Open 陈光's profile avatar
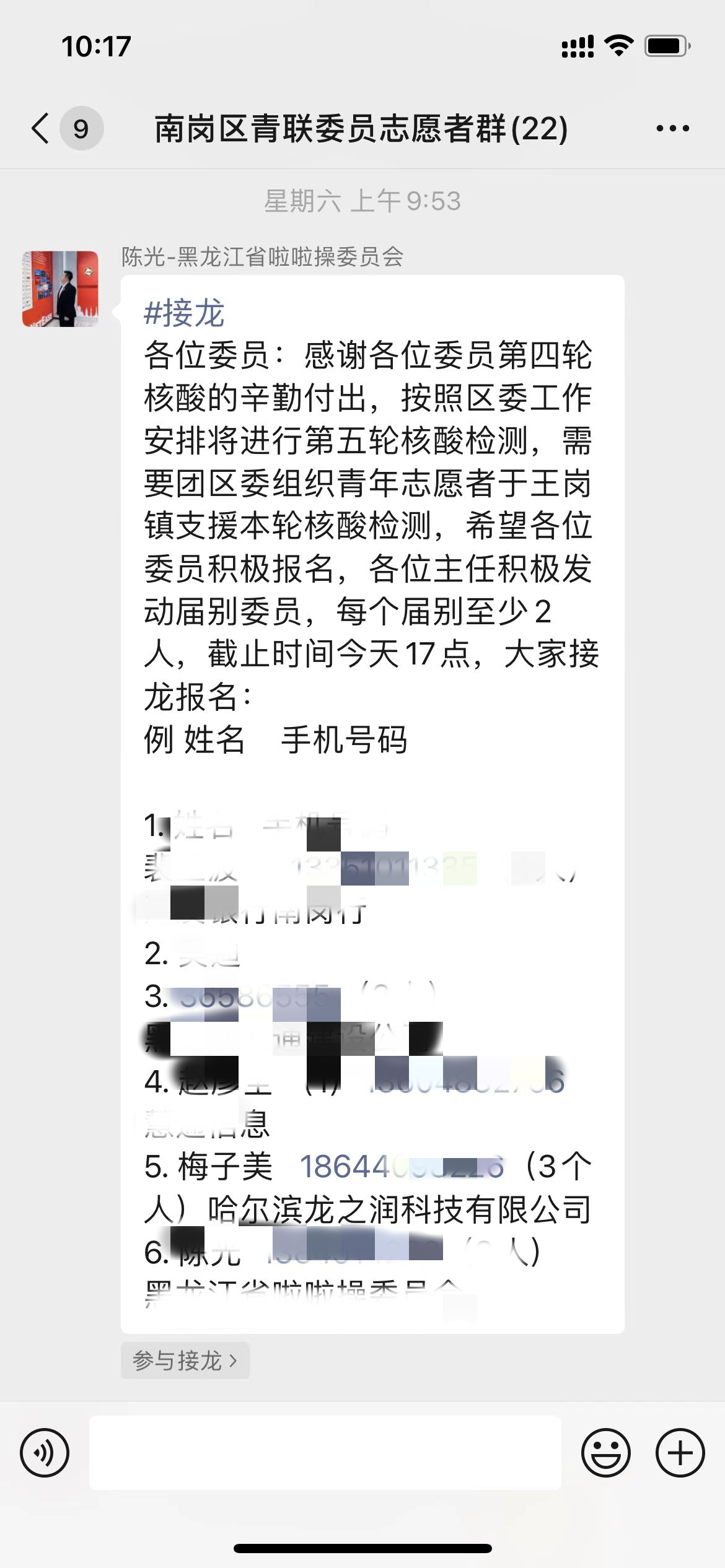 [60, 289]
